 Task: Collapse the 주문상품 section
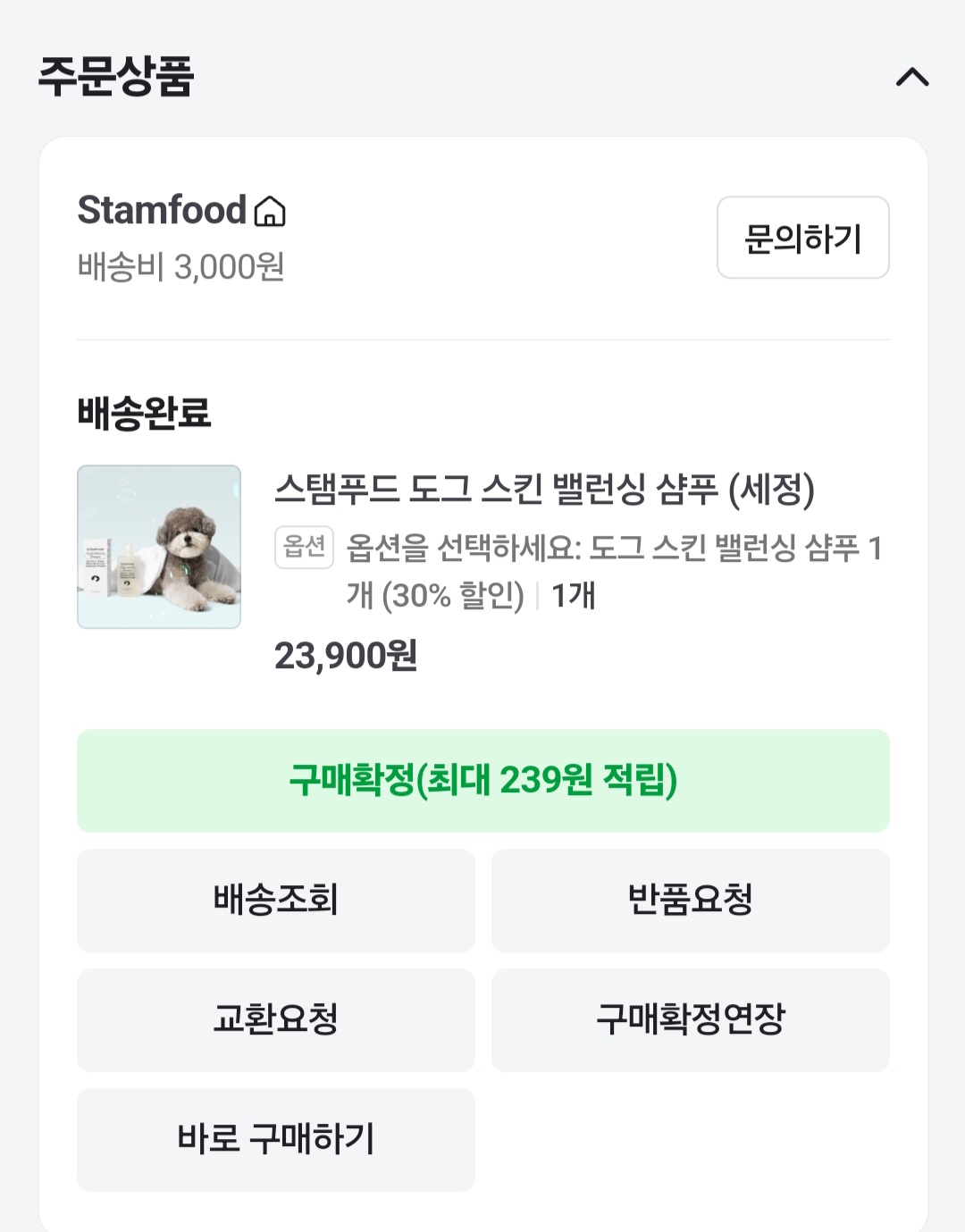[x=912, y=78]
